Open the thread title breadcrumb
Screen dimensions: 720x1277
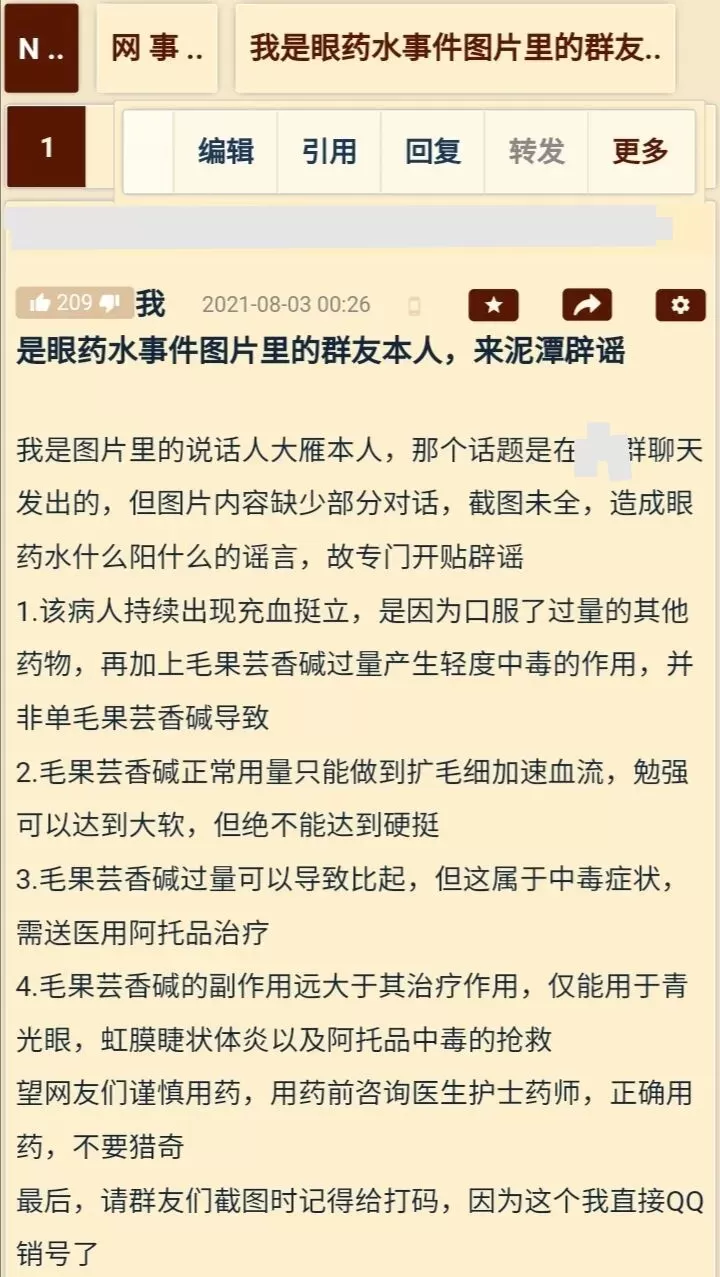(455, 49)
